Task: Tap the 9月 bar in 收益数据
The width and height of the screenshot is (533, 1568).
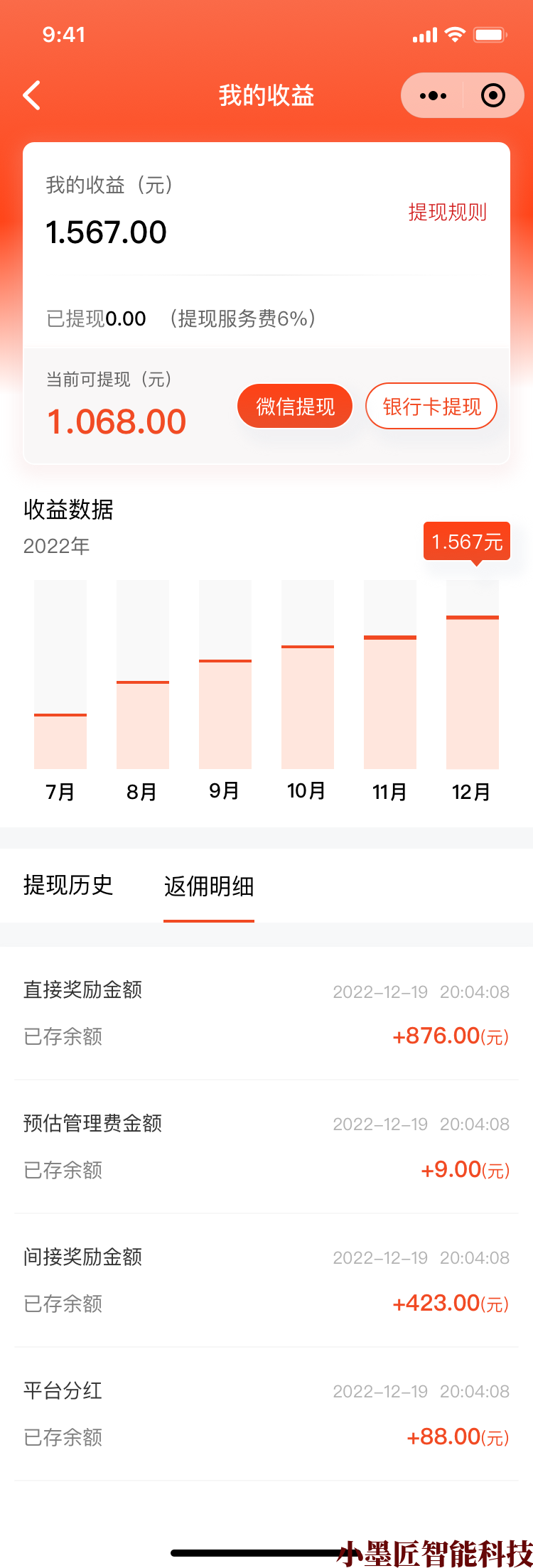Action: click(x=225, y=714)
